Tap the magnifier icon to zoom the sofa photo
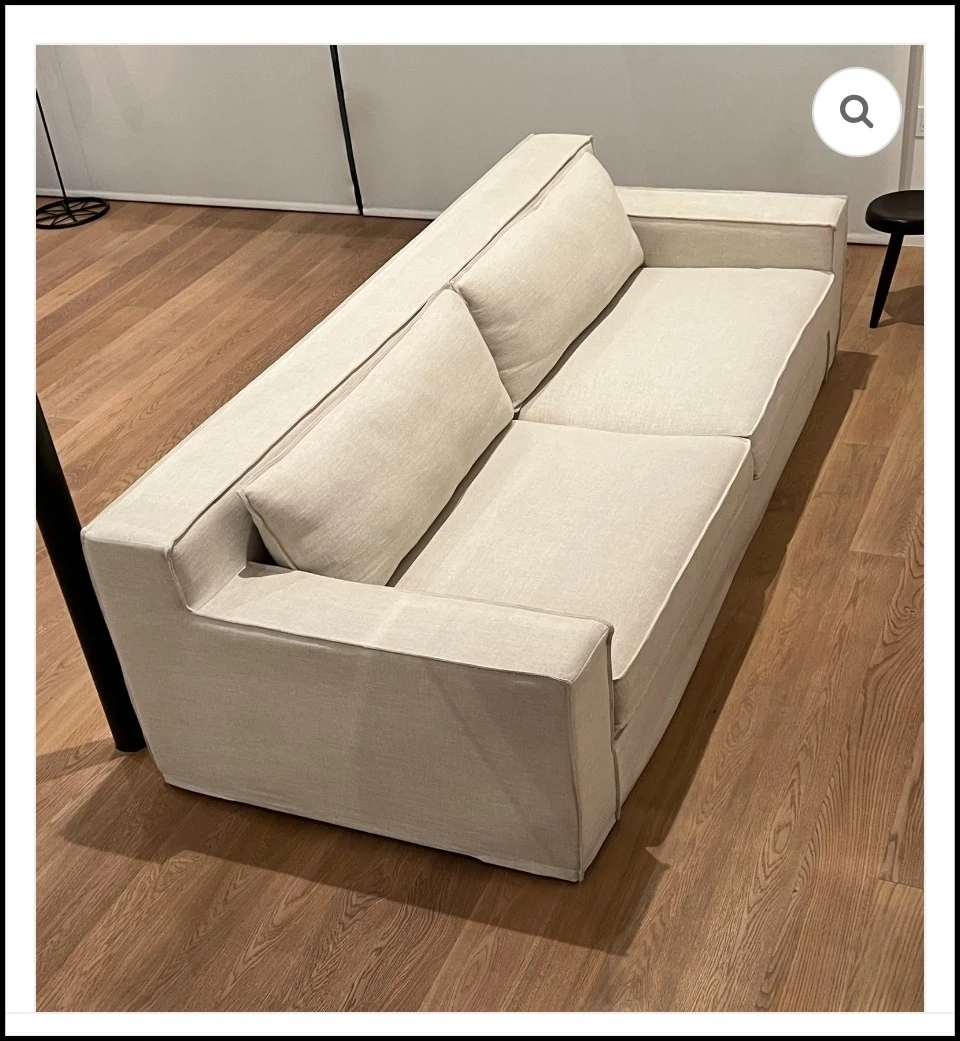The image size is (960, 1041). pos(856,112)
